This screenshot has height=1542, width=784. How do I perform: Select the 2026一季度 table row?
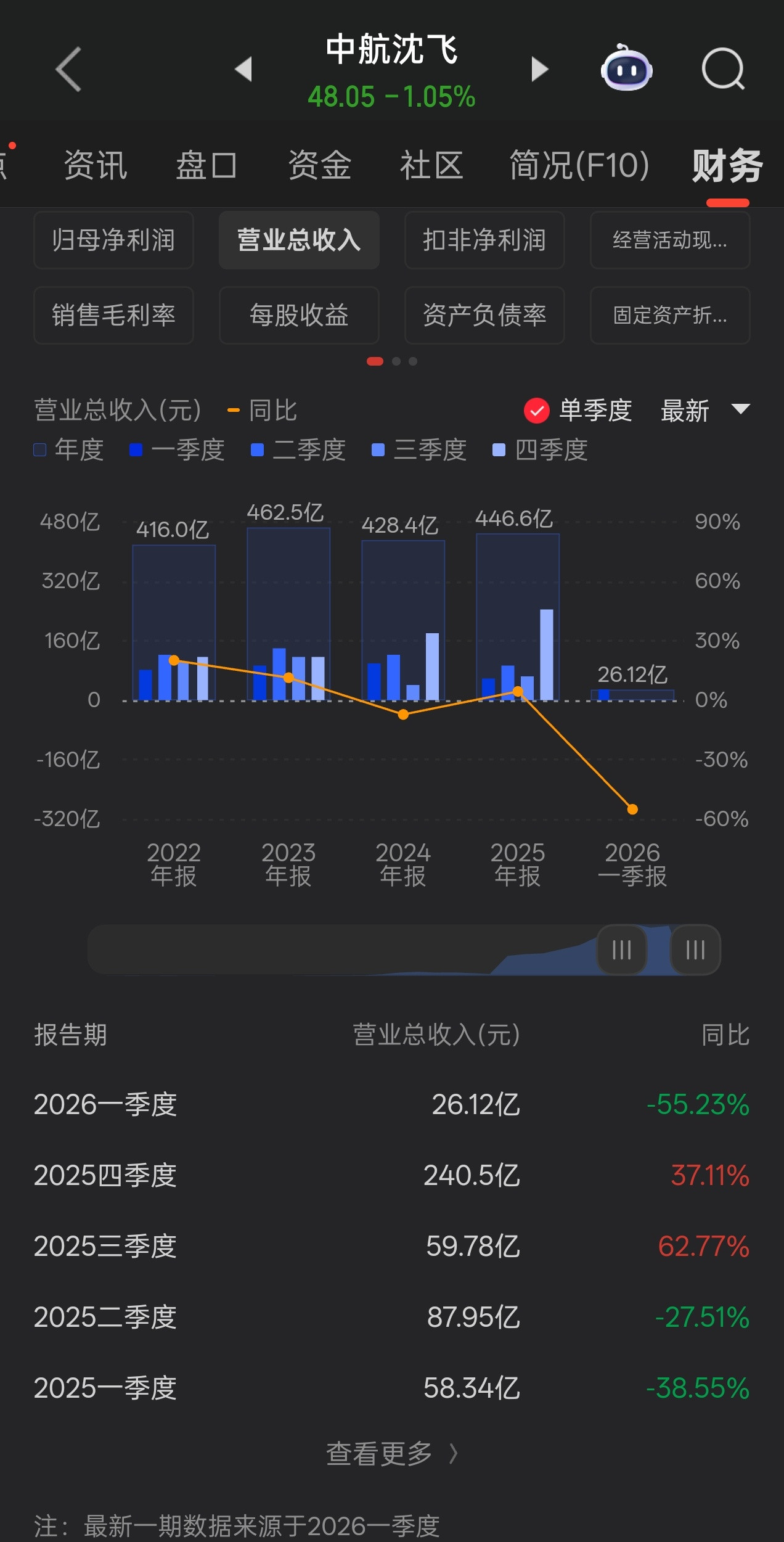(392, 1105)
